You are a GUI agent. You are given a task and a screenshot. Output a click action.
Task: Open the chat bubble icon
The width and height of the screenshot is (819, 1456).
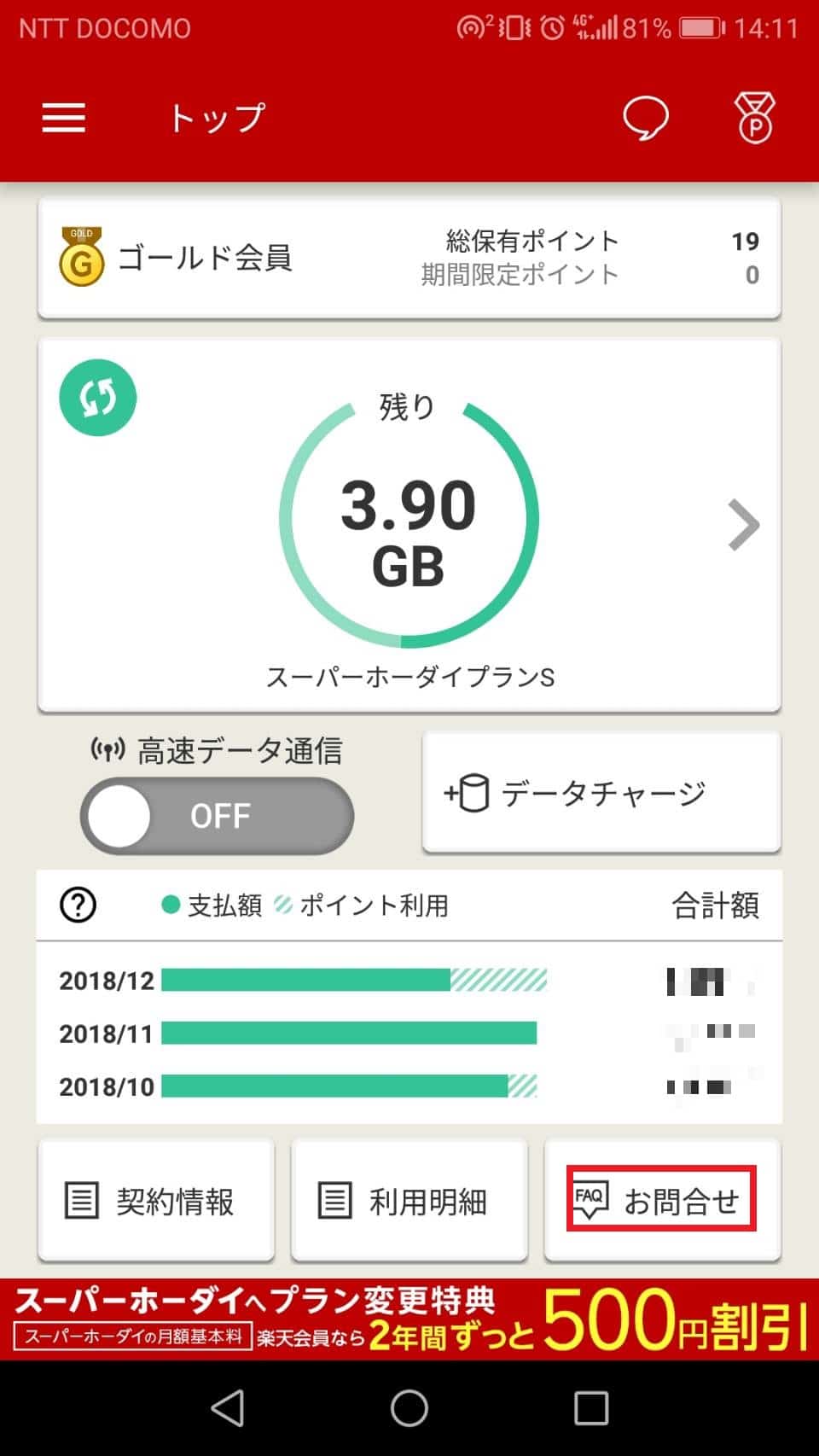[646, 118]
